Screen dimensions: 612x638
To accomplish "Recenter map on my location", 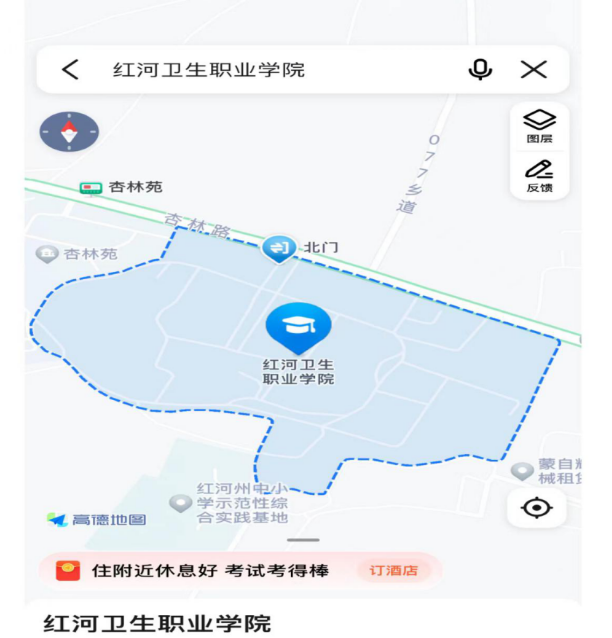I will tap(537, 508).
